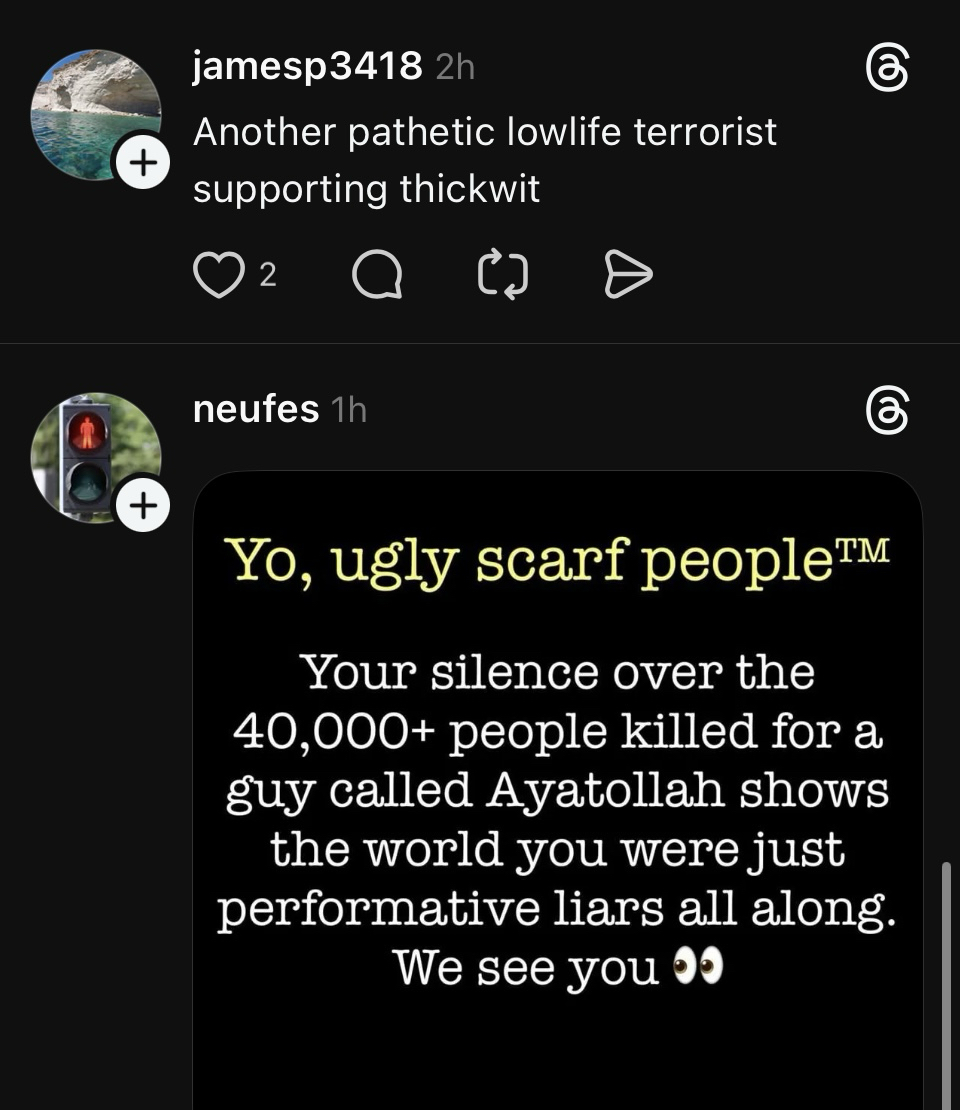Repost jamesp3418's post

(502, 274)
